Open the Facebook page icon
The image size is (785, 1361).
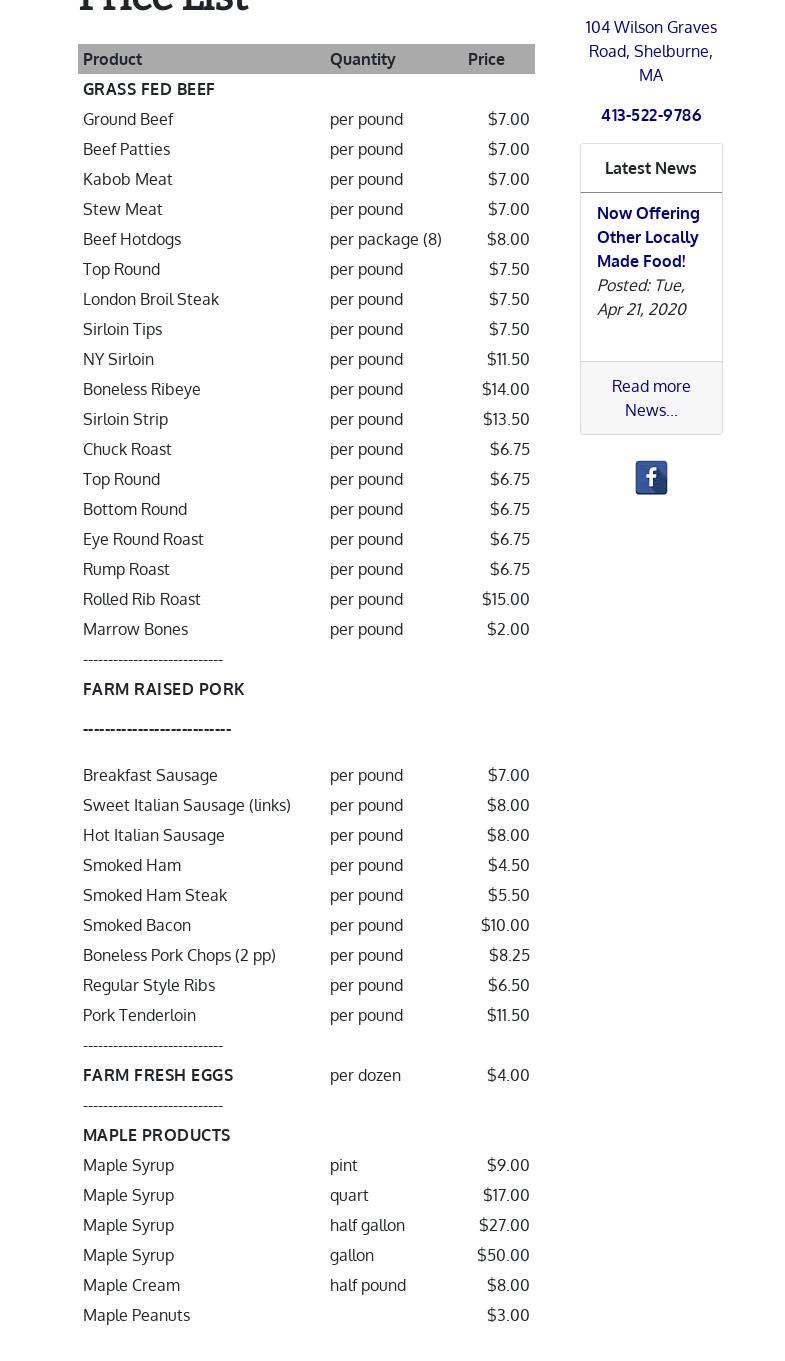[x=651, y=478]
